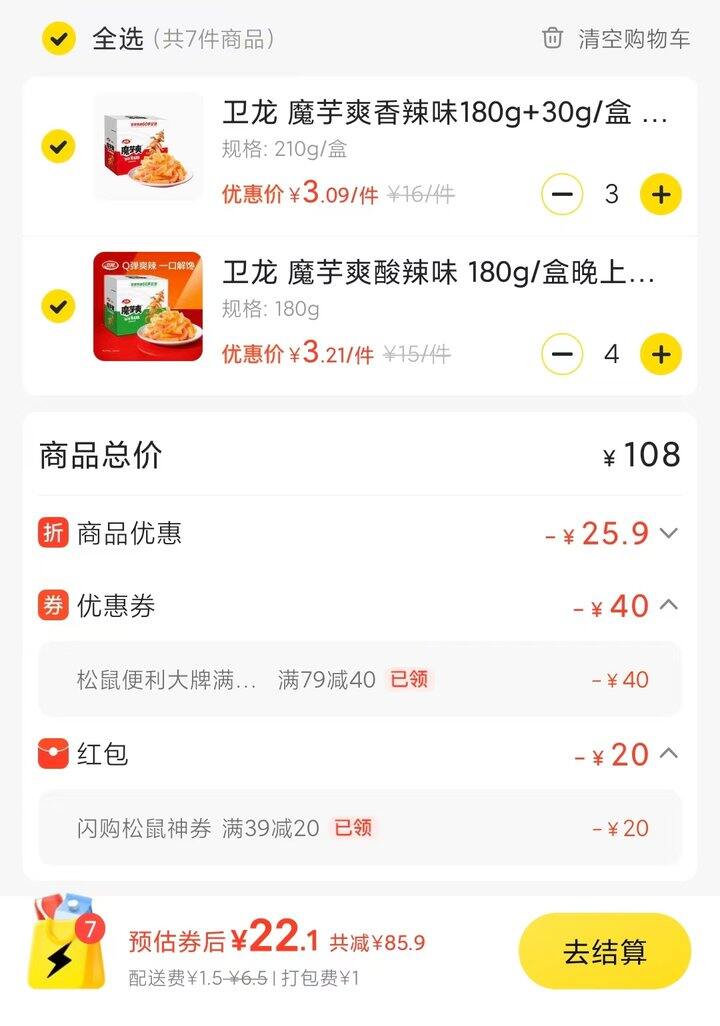Increase quantity of 魔芋爽酸辣味
Screen dimensions: 720x1026
point(660,354)
